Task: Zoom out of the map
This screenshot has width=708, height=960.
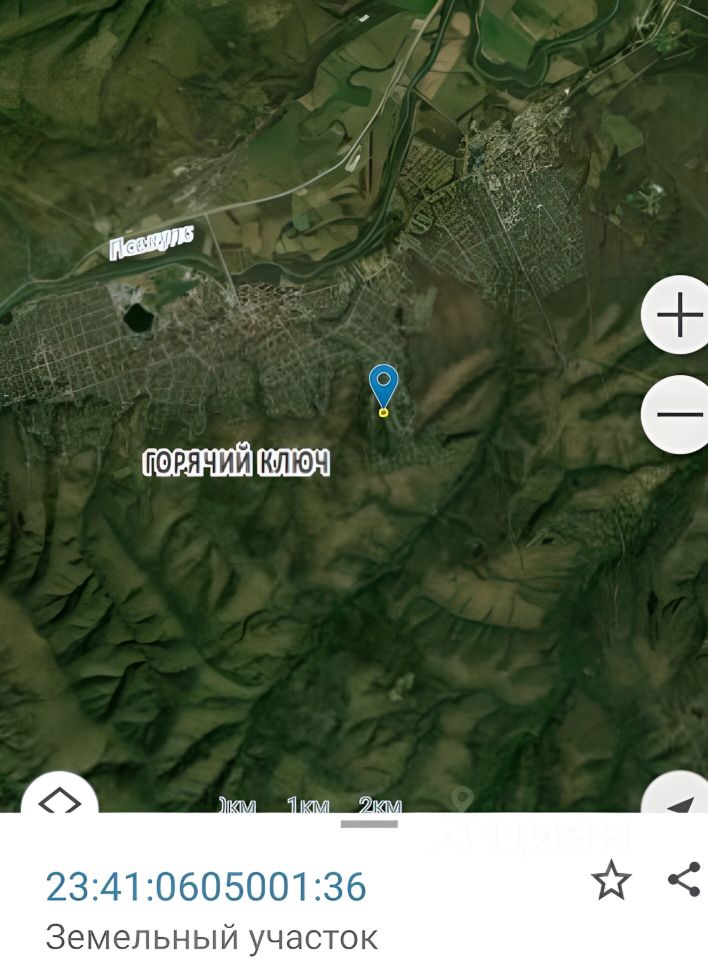Action: point(679,414)
